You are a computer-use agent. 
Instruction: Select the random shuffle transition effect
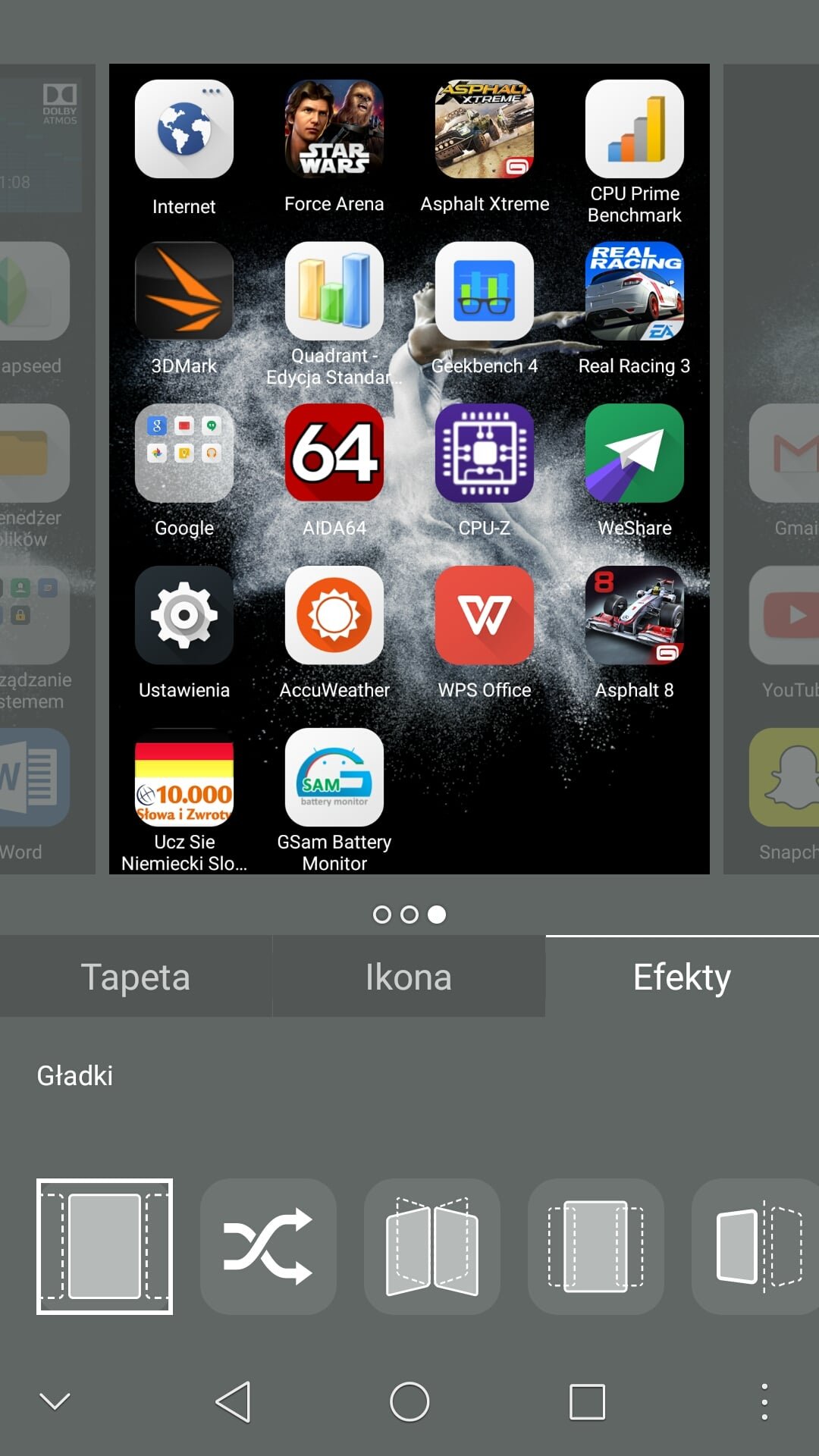coord(268,1247)
